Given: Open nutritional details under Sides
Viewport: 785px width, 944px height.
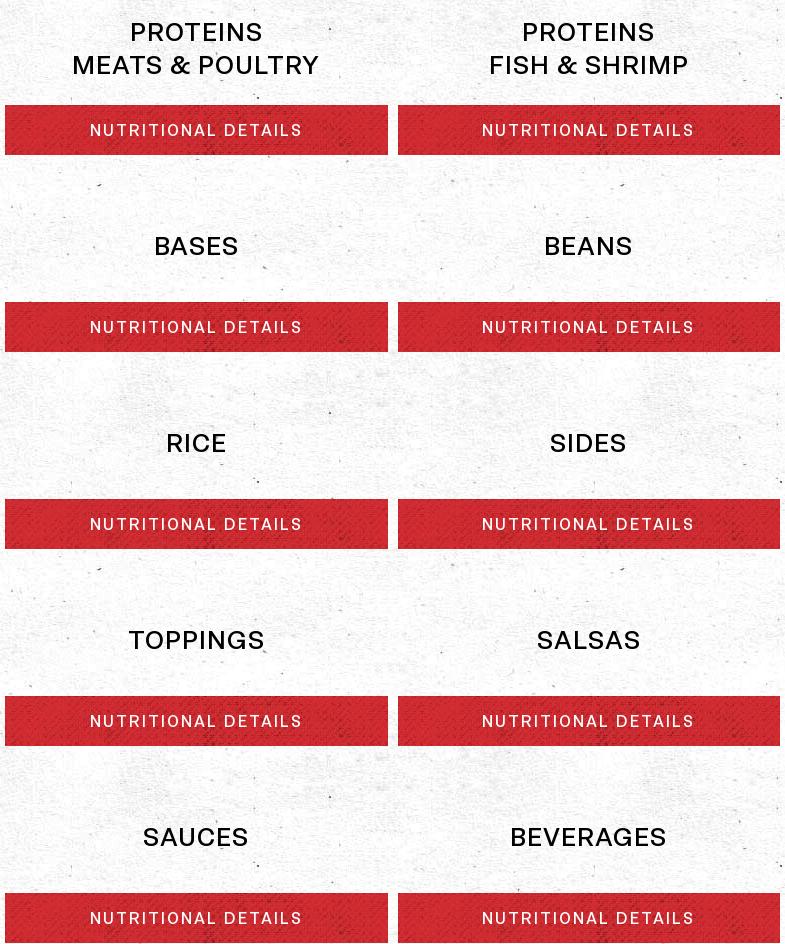Looking at the screenshot, I should pos(588,524).
